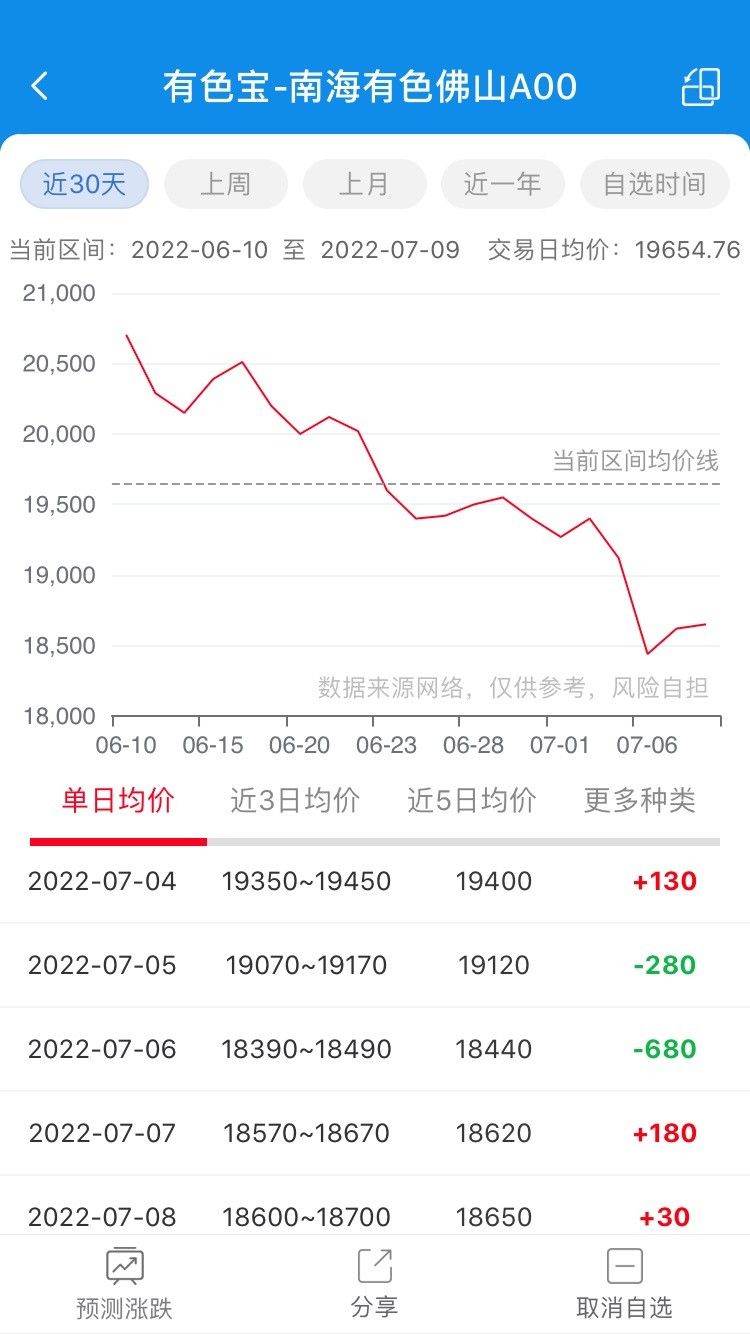Switch range to 上周
Screen dimensions: 750x1334
pos(226,184)
